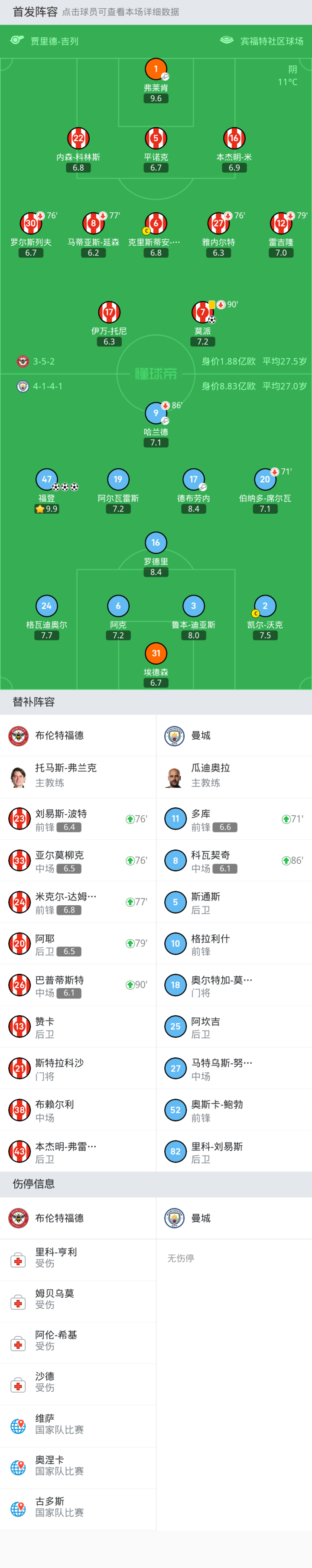Open goalkeeper 弗莱肯's match stats
The width and height of the screenshot is (312, 1568).
pos(156,69)
